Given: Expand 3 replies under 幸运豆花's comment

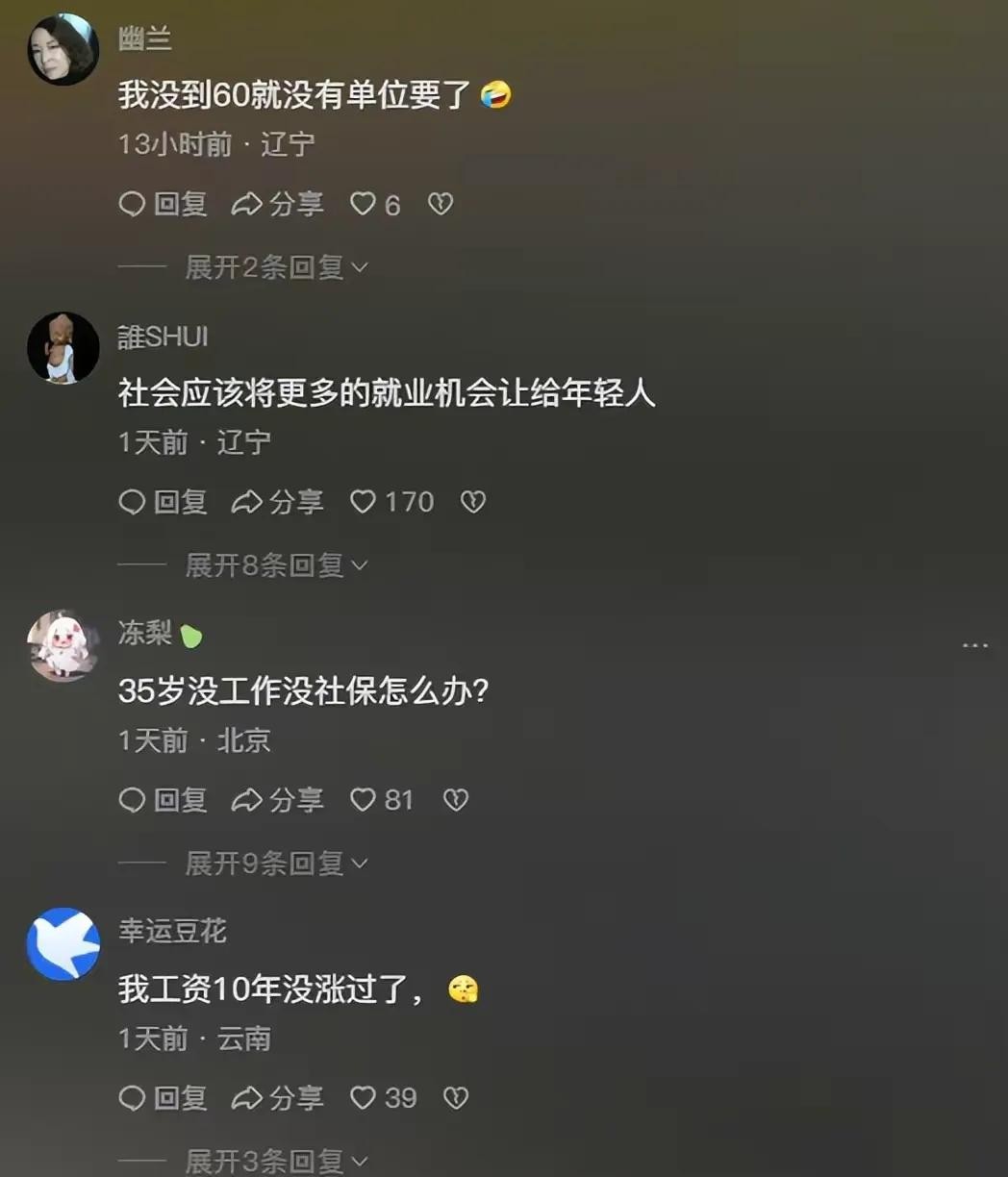Looking at the screenshot, I should point(276,1162).
